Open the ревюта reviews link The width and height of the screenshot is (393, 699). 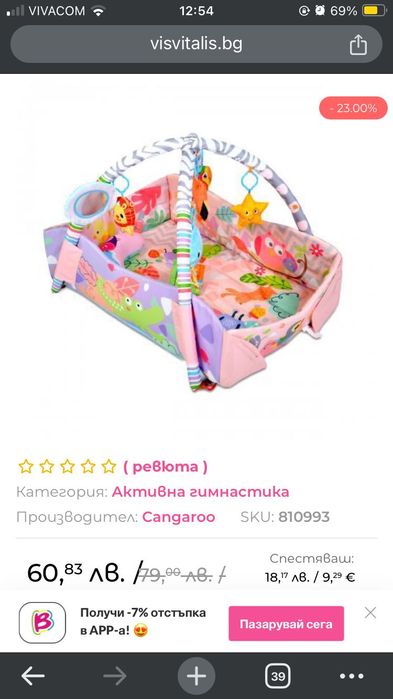165,467
